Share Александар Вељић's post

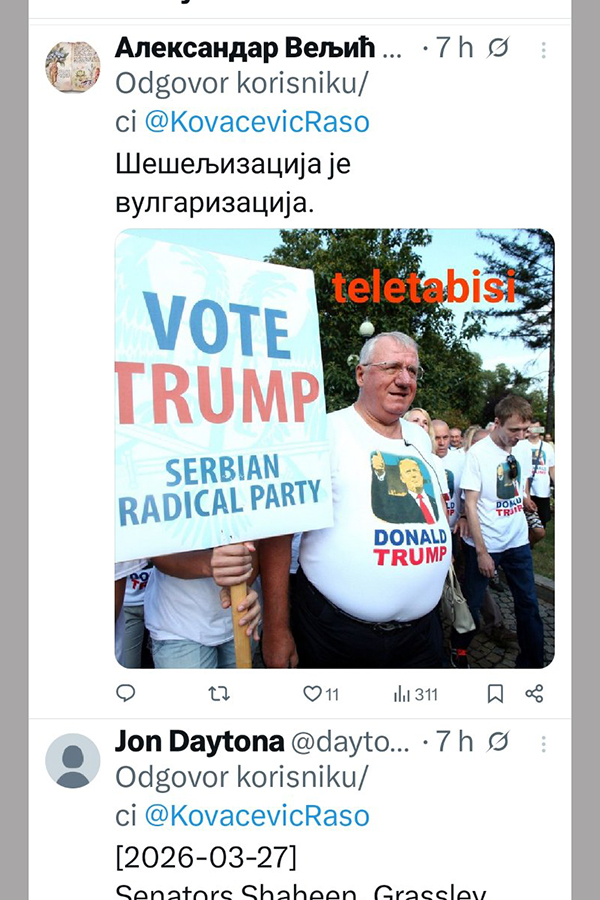(535, 693)
